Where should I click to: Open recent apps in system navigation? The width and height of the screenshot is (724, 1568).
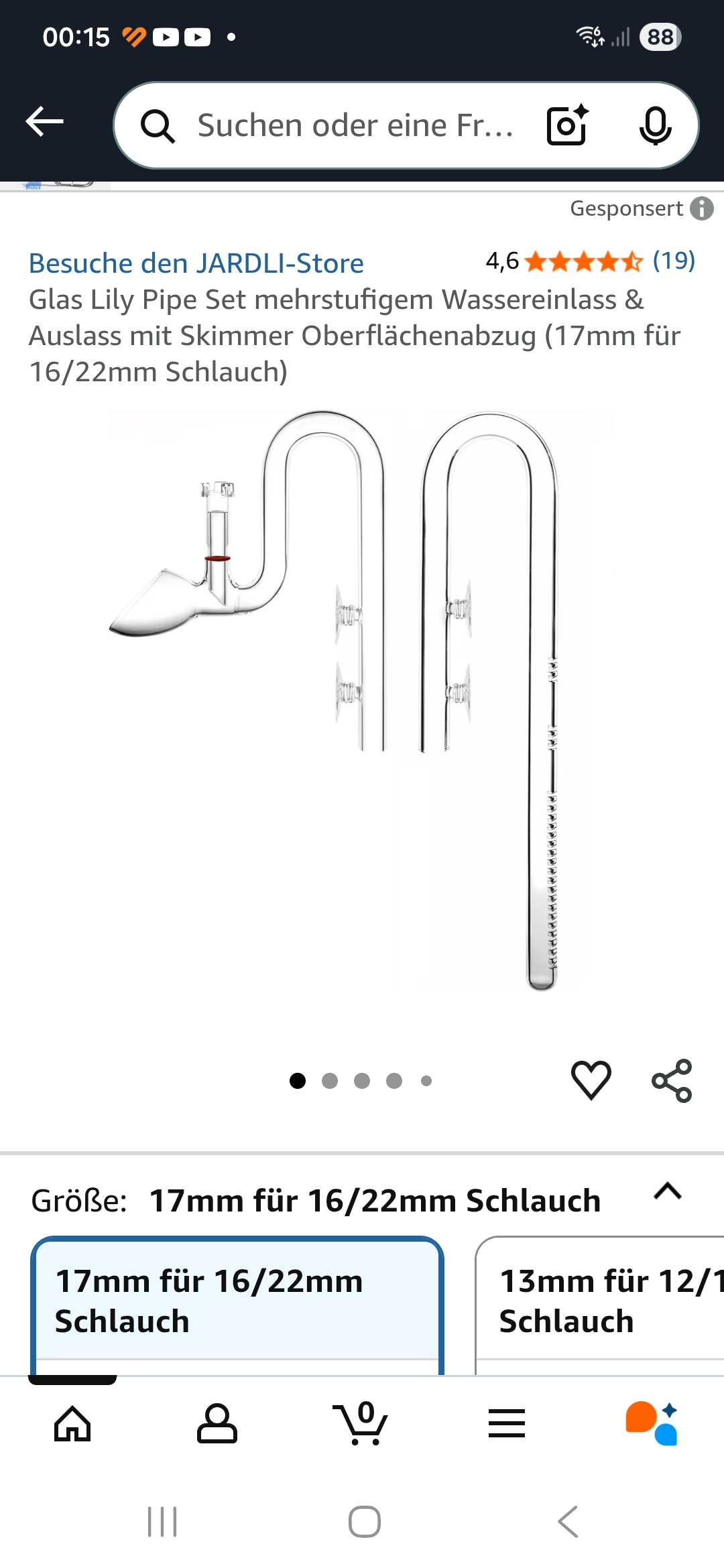point(162,1522)
